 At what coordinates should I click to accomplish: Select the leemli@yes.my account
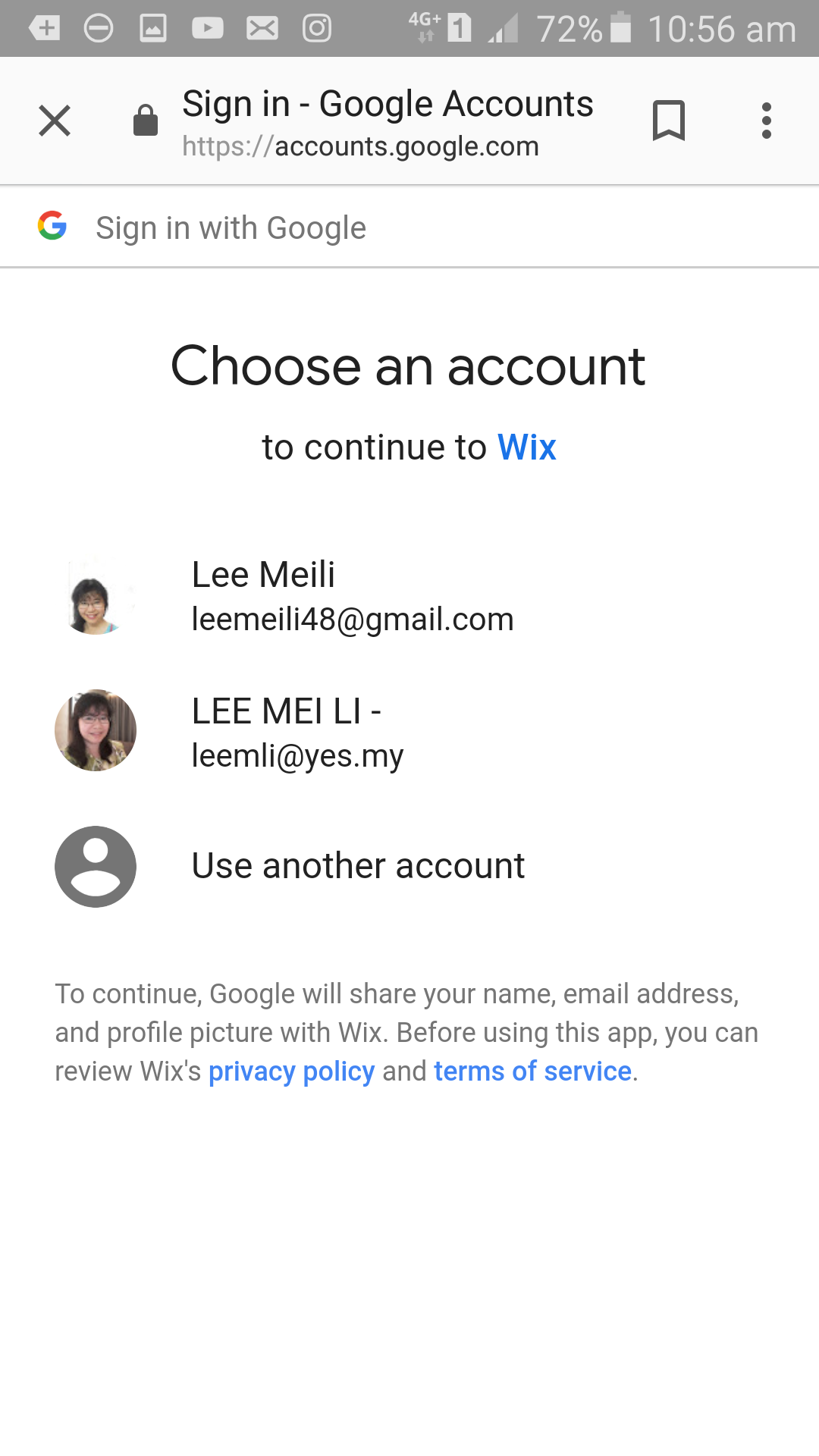(x=297, y=733)
